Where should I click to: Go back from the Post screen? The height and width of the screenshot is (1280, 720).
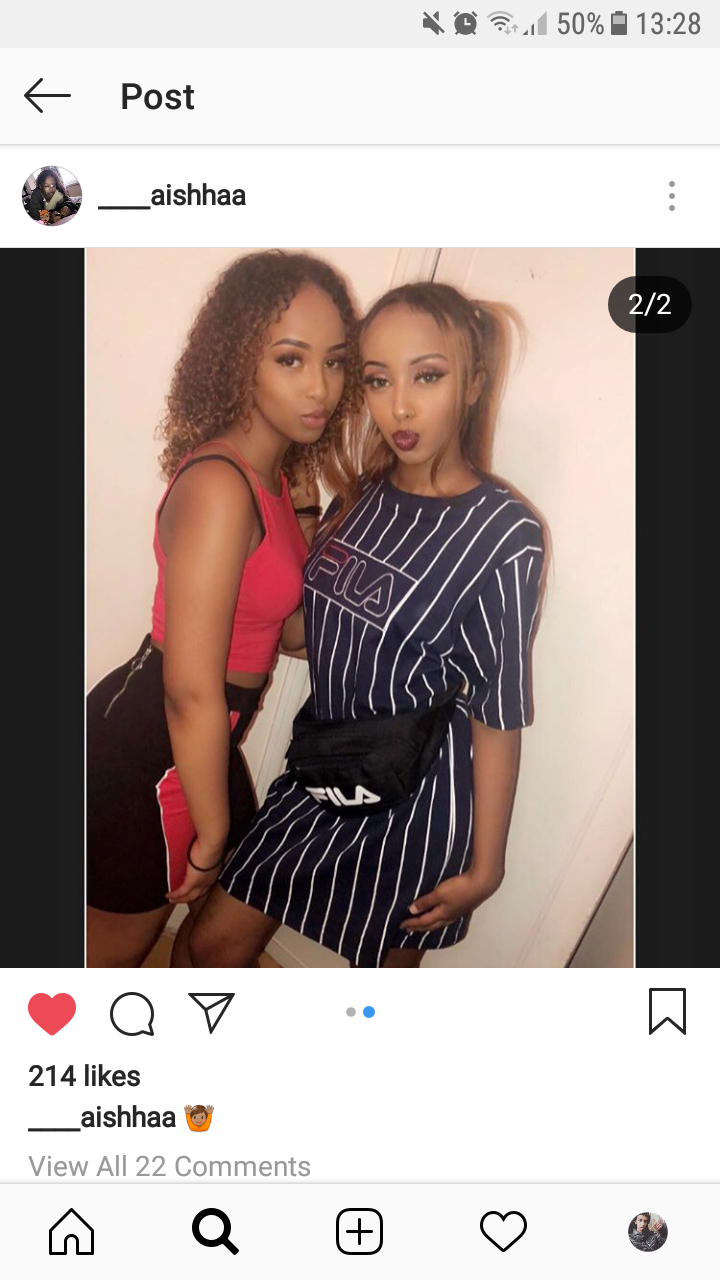pos(47,97)
